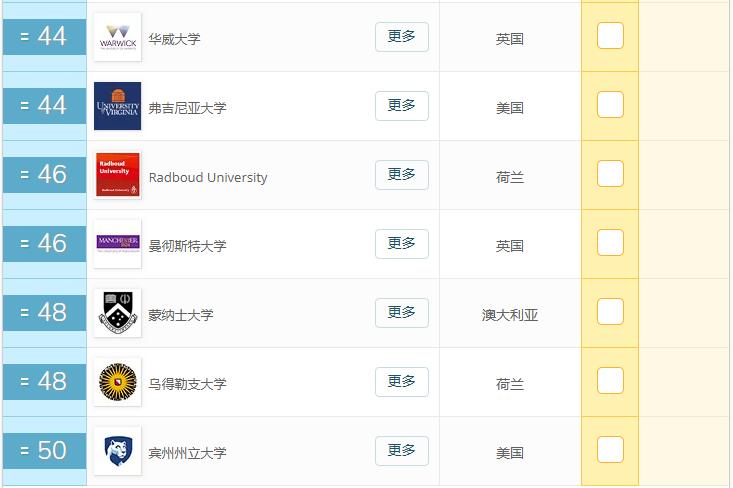Select 弗吉尼亚大学 checkbox

(x=610, y=105)
